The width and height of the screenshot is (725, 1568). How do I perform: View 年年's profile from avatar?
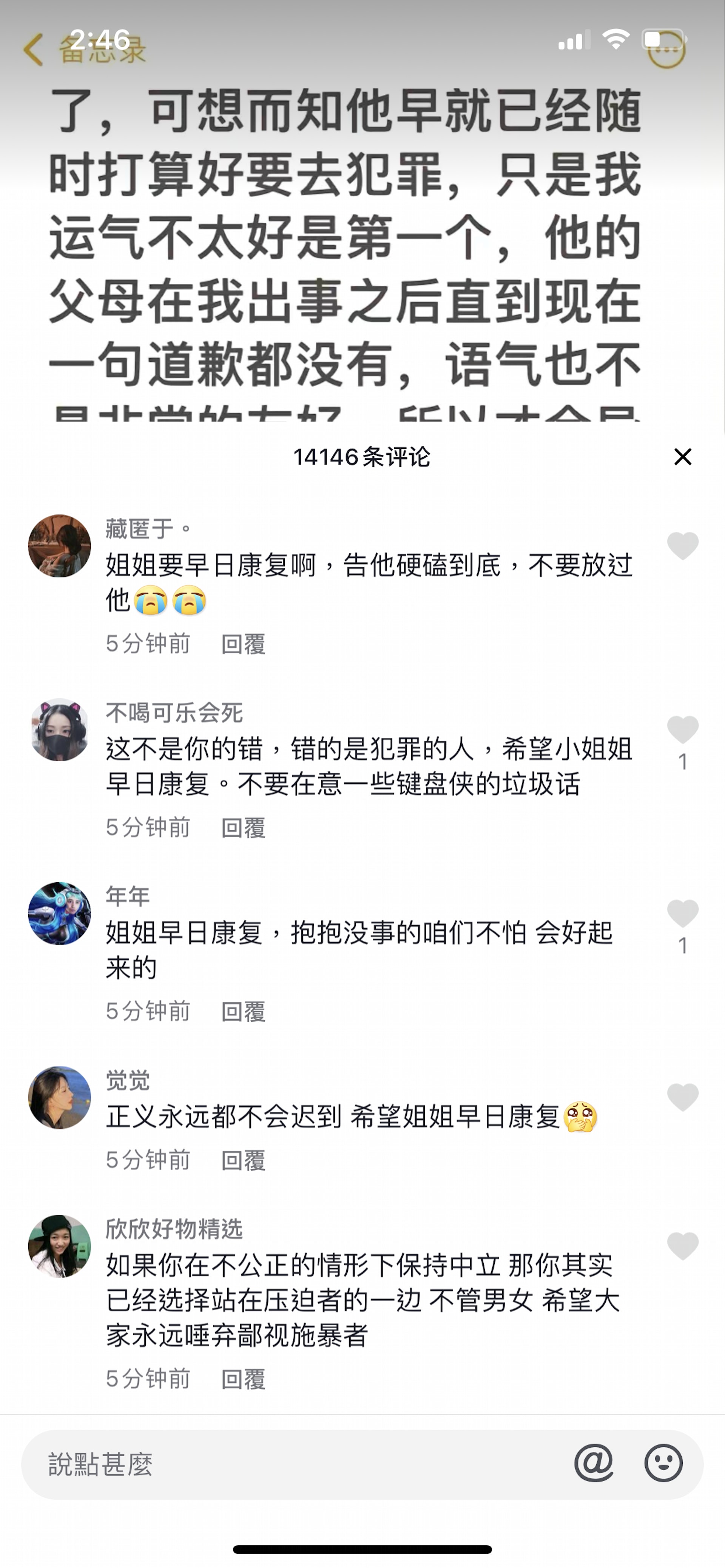point(60,914)
